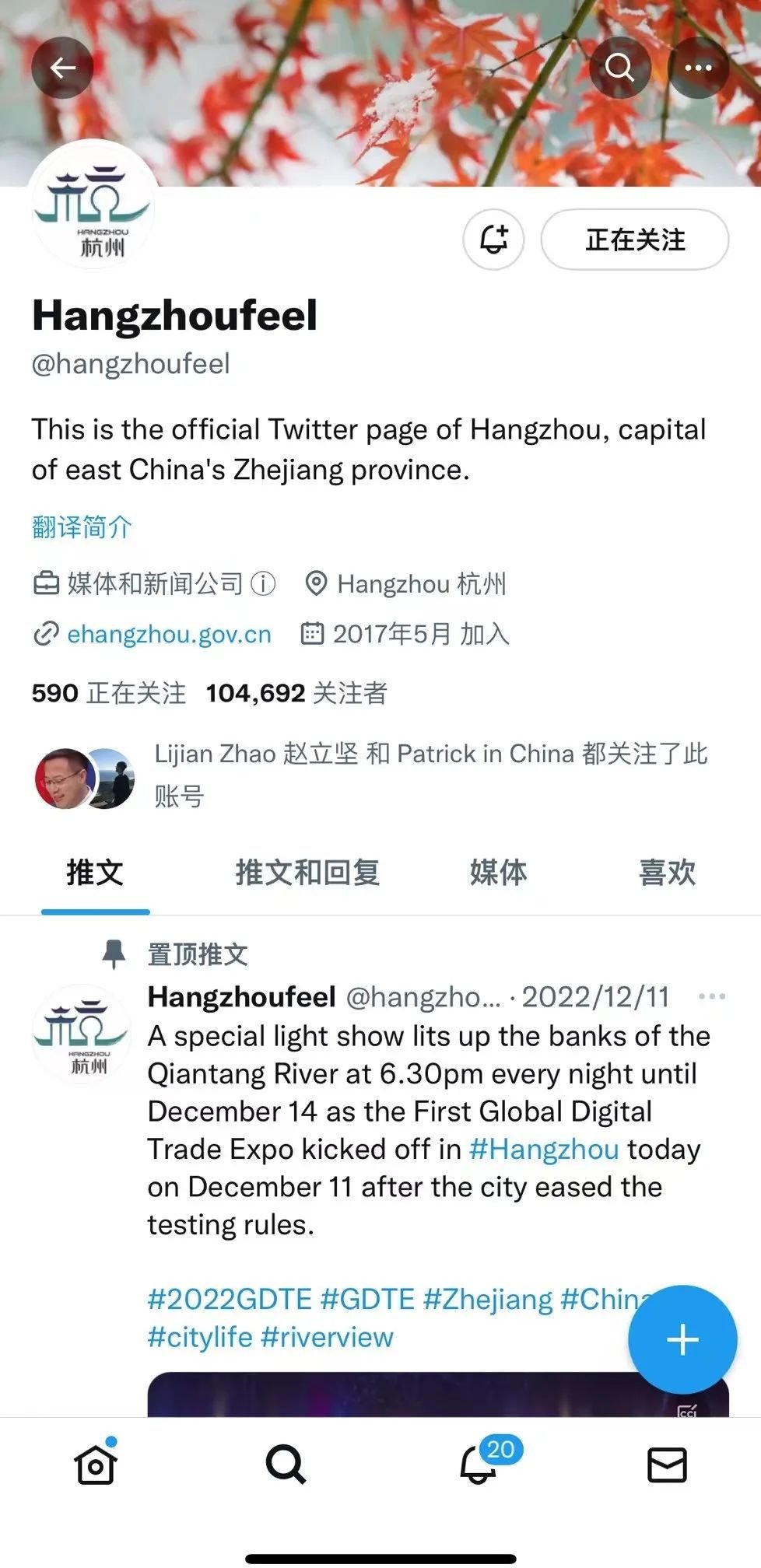Open the profile overflow menu
This screenshot has height=1568, width=761.
[x=698, y=68]
